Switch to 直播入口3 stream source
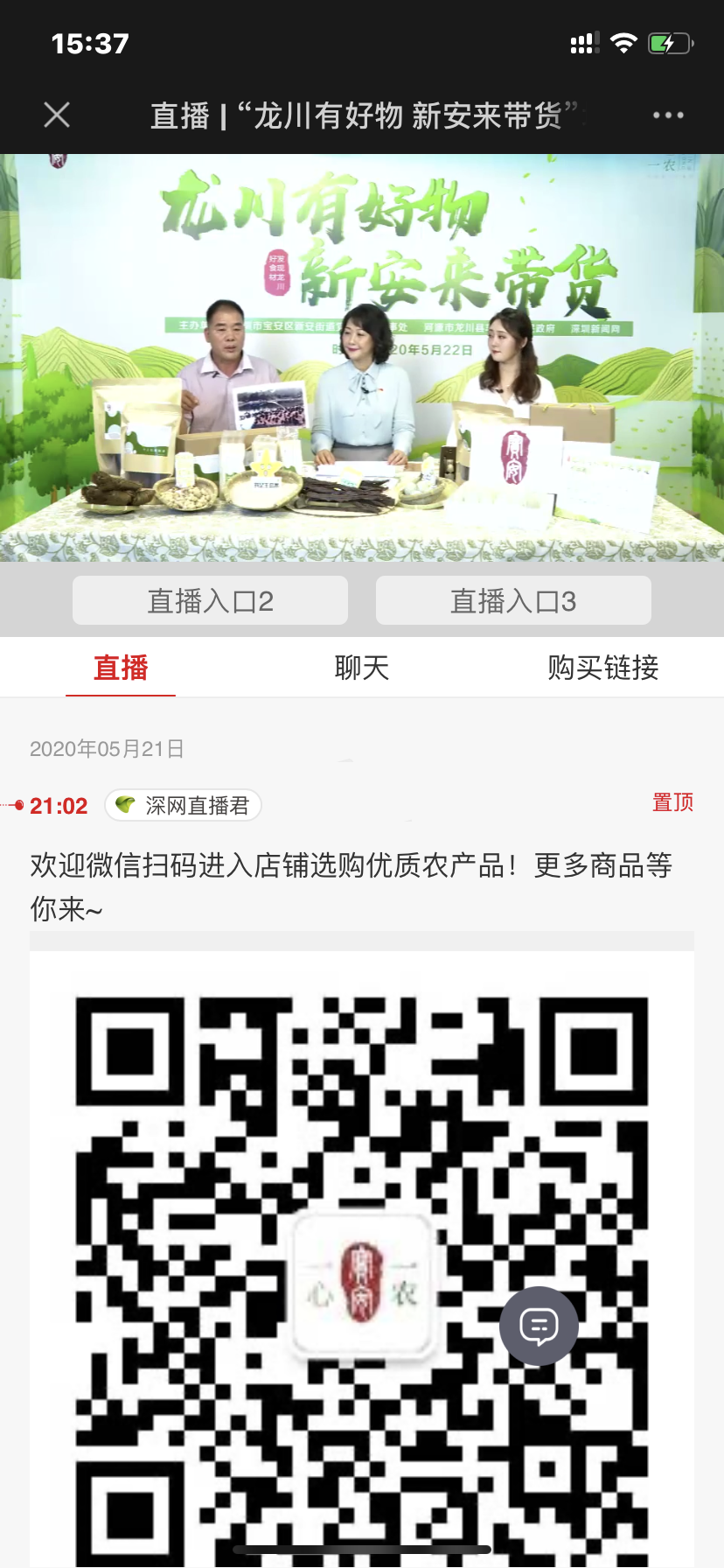The height and width of the screenshot is (1568, 724). [x=513, y=601]
